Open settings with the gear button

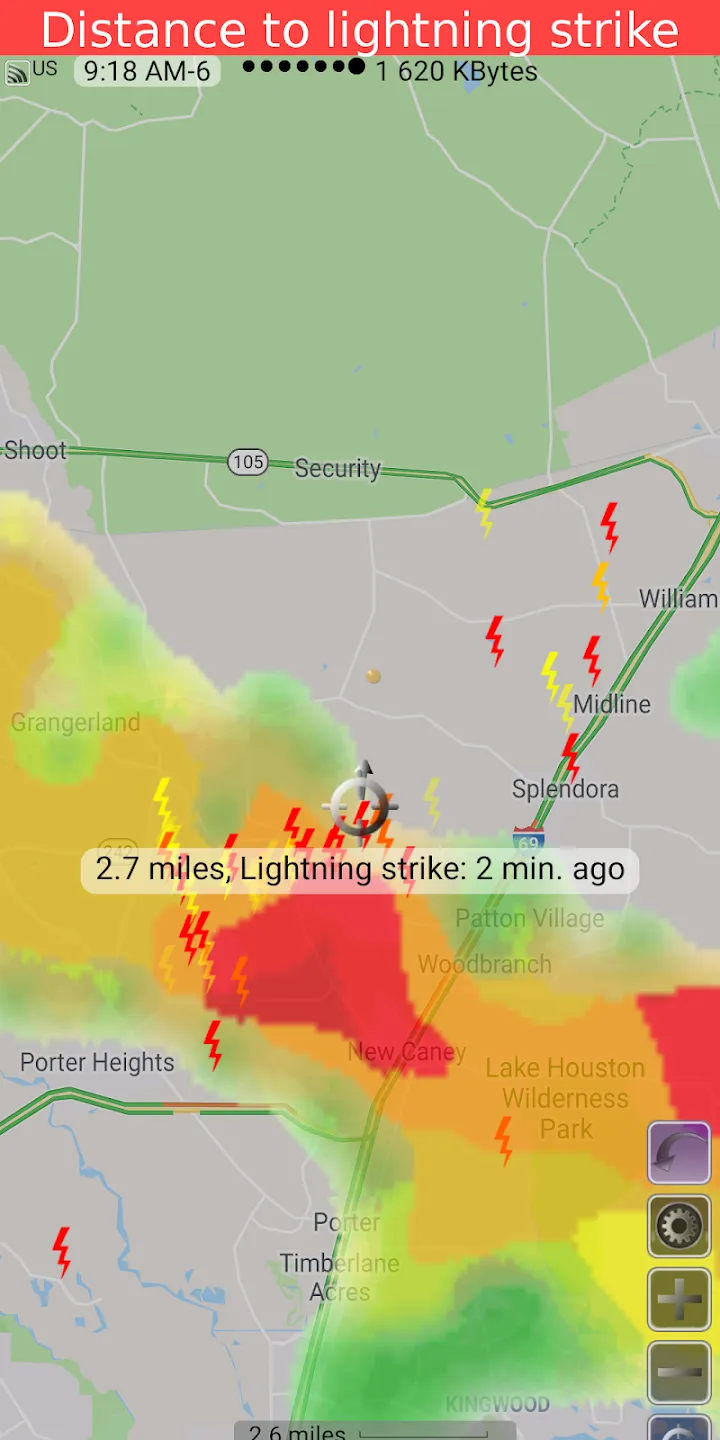(x=679, y=1226)
